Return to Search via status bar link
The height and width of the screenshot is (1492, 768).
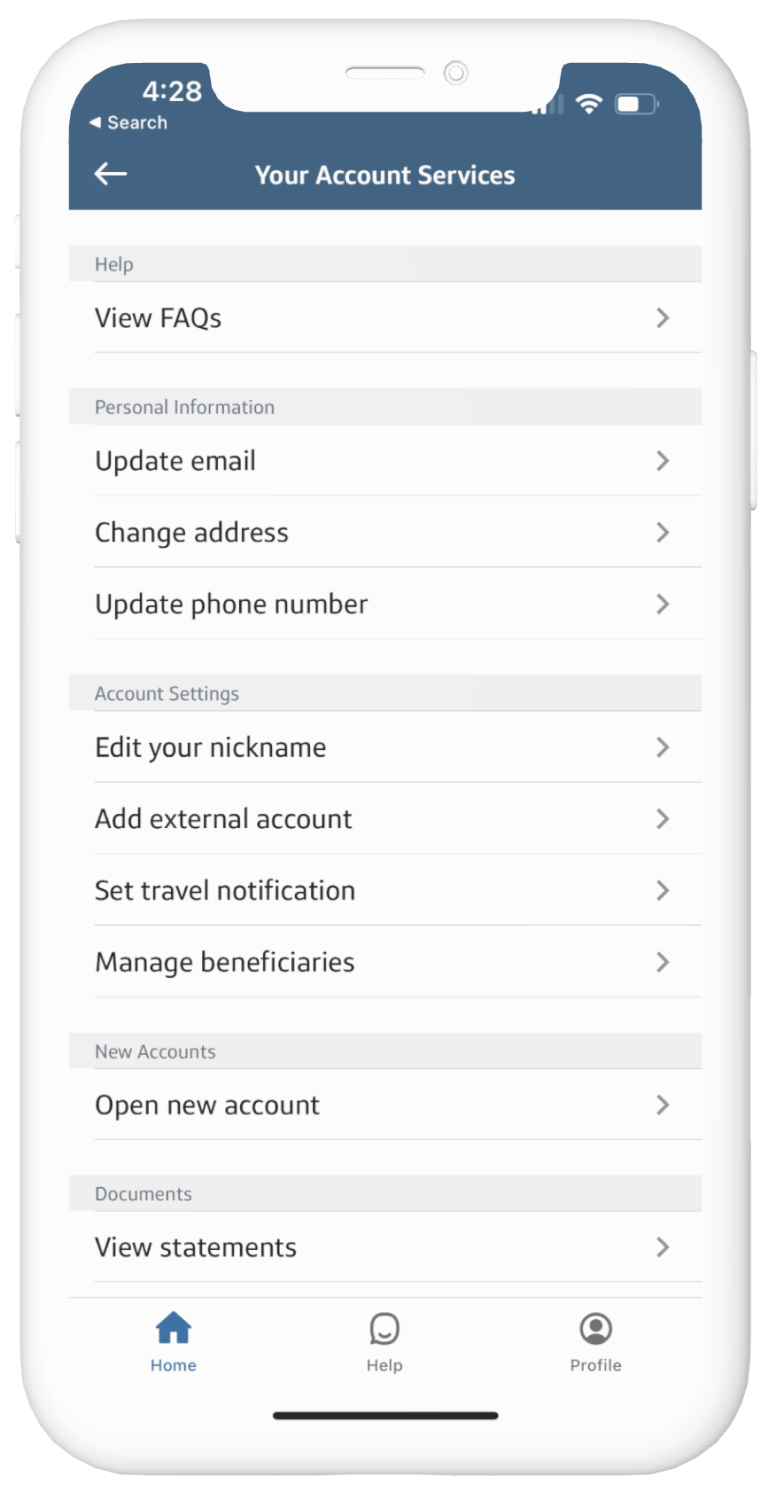pos(128,122)
